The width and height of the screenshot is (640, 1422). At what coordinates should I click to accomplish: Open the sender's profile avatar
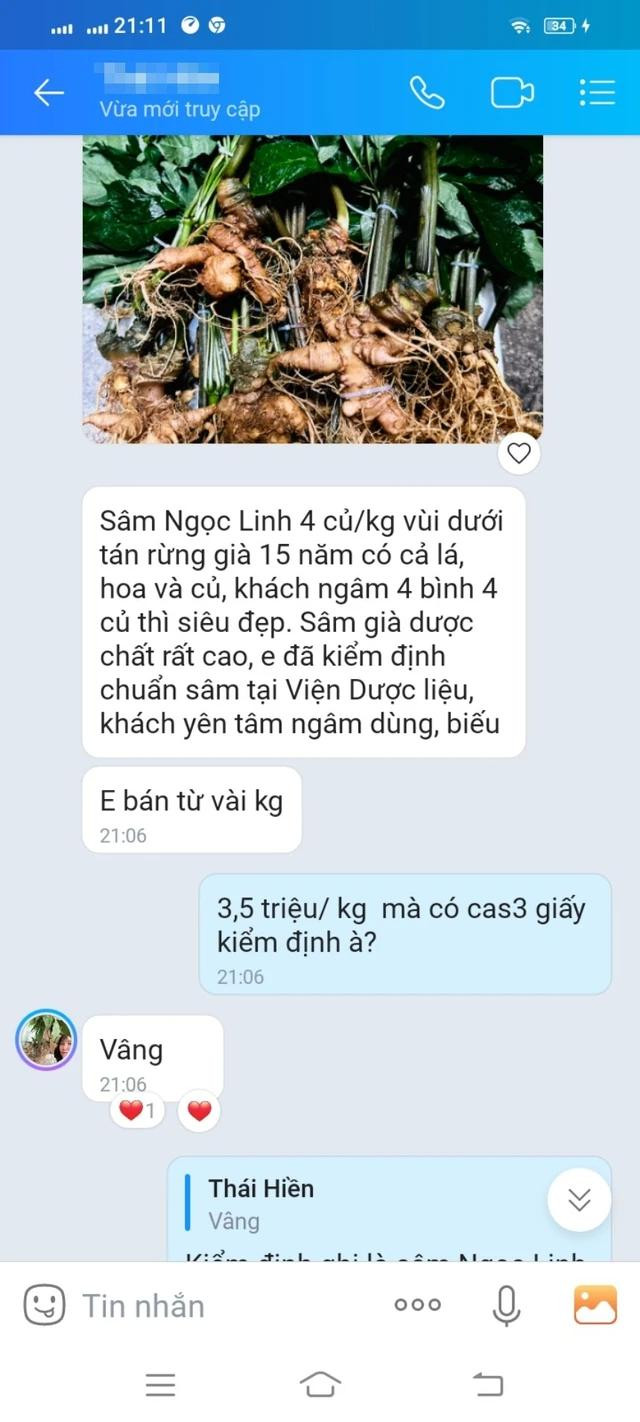tap(46, 1040)
